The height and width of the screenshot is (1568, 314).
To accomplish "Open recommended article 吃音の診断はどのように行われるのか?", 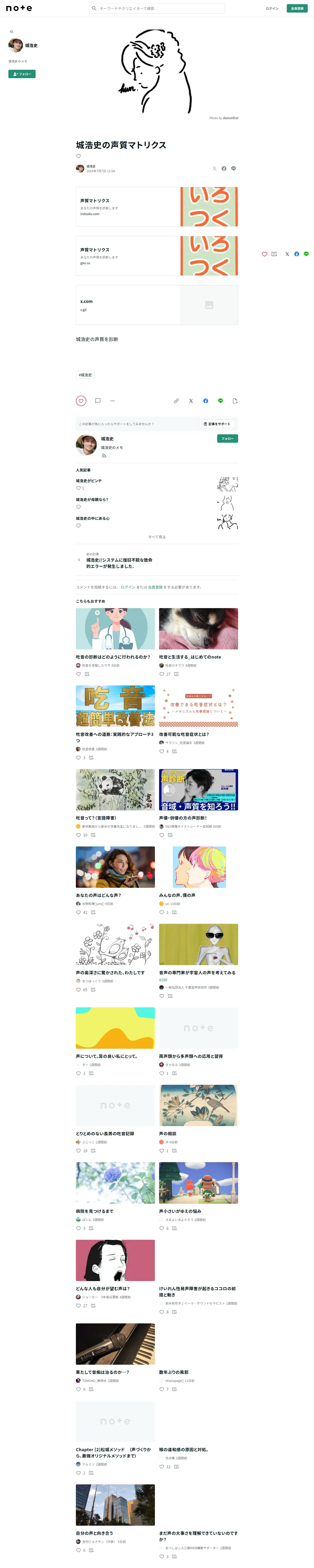I will (x=113, y=657).
